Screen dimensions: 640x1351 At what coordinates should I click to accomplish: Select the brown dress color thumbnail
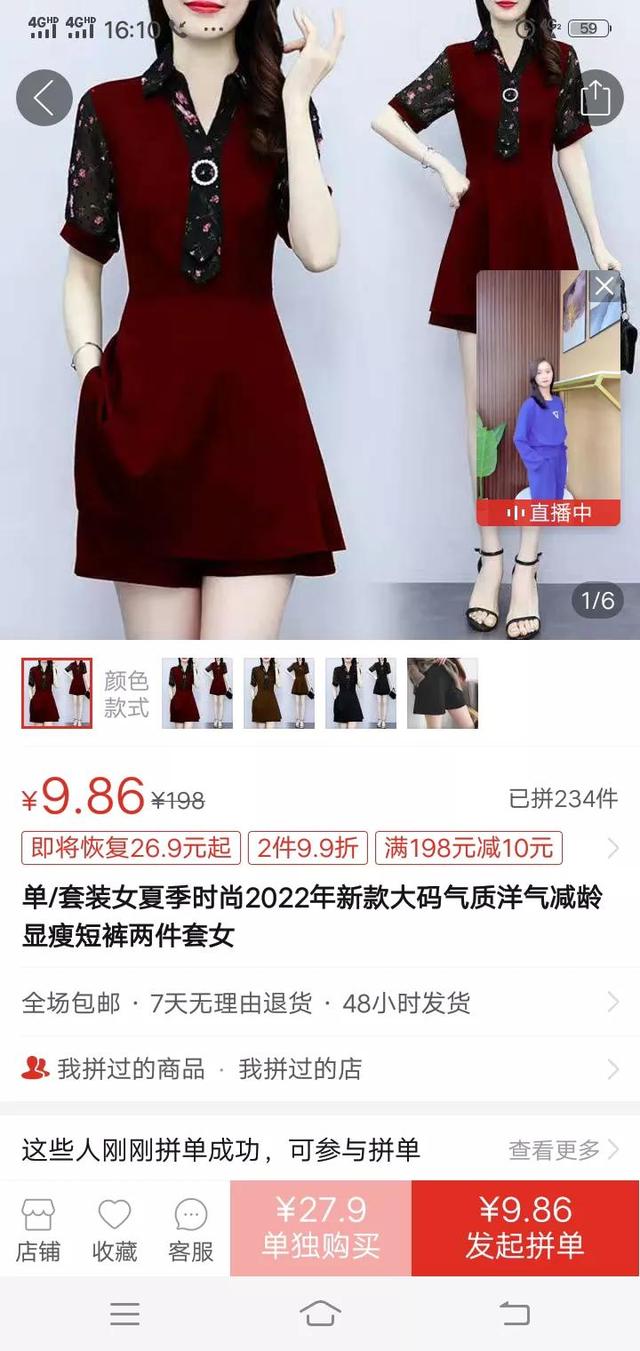pyautogui.click(x=279, y=693)
